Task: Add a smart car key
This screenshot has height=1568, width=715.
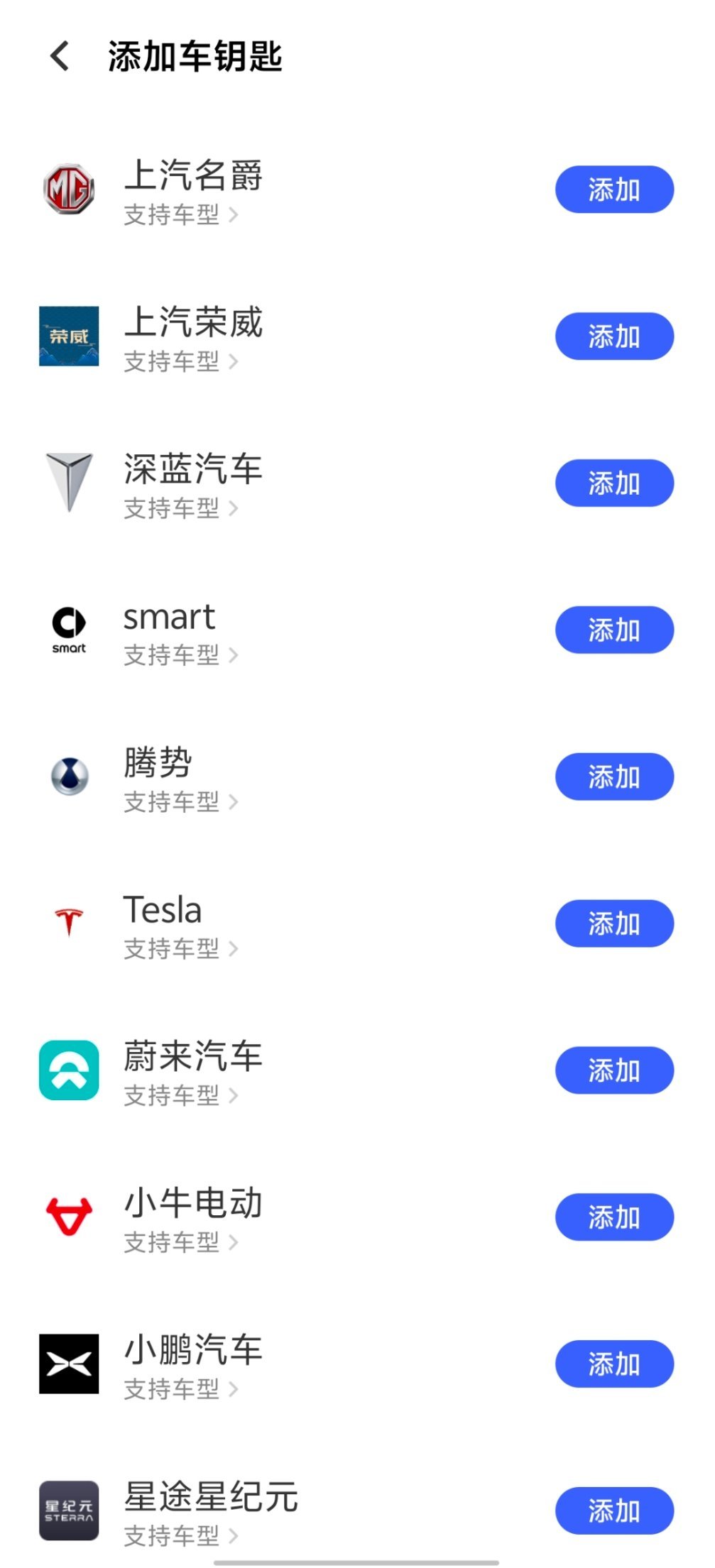Action: click(x=614, y=630)
